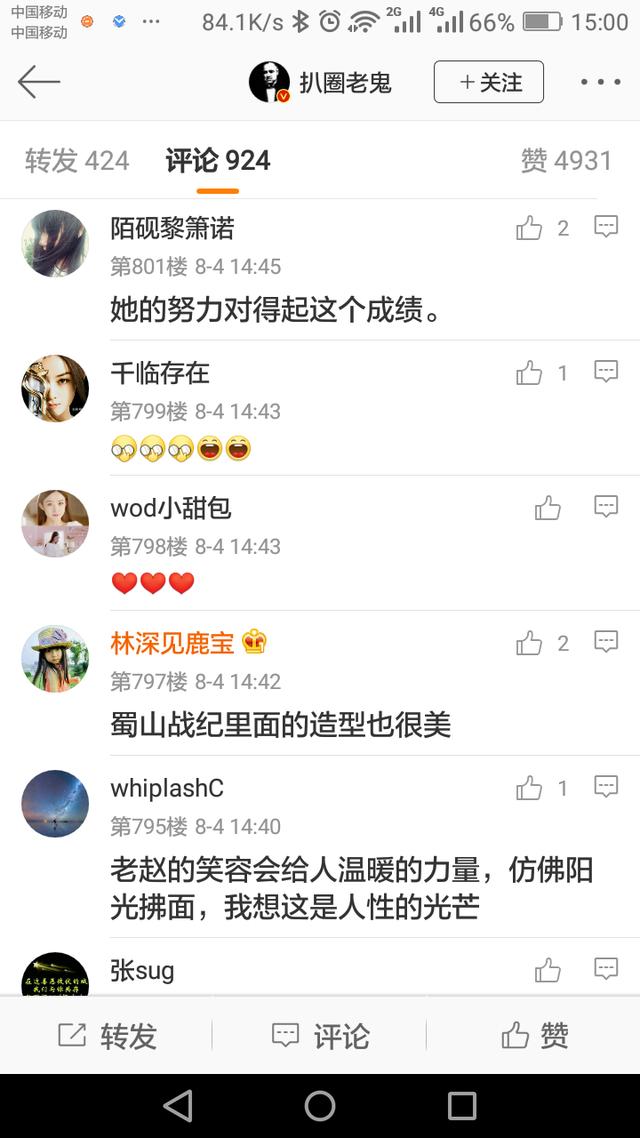
Task: Follow 扒圈老鬼 with the +关注 button
Action: pos(488,82)
